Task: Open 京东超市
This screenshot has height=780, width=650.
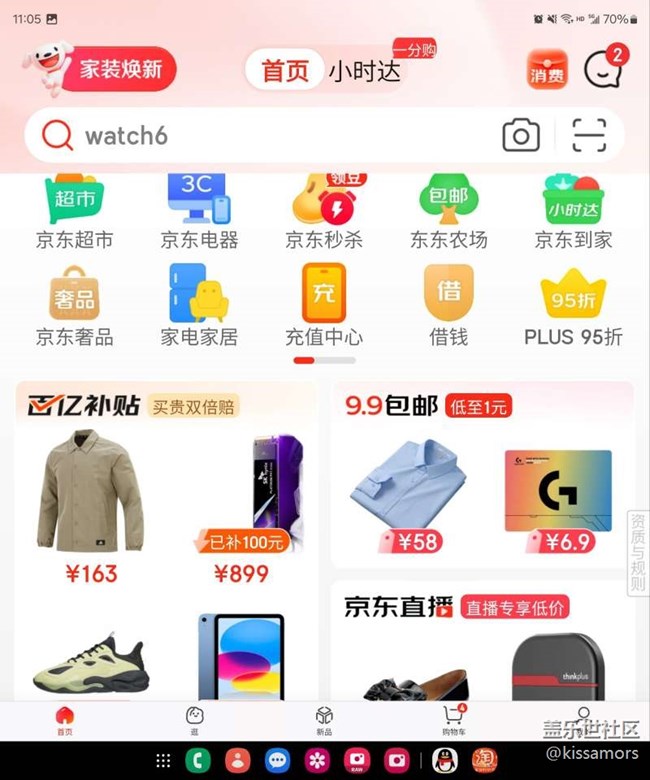Action: 75,211
